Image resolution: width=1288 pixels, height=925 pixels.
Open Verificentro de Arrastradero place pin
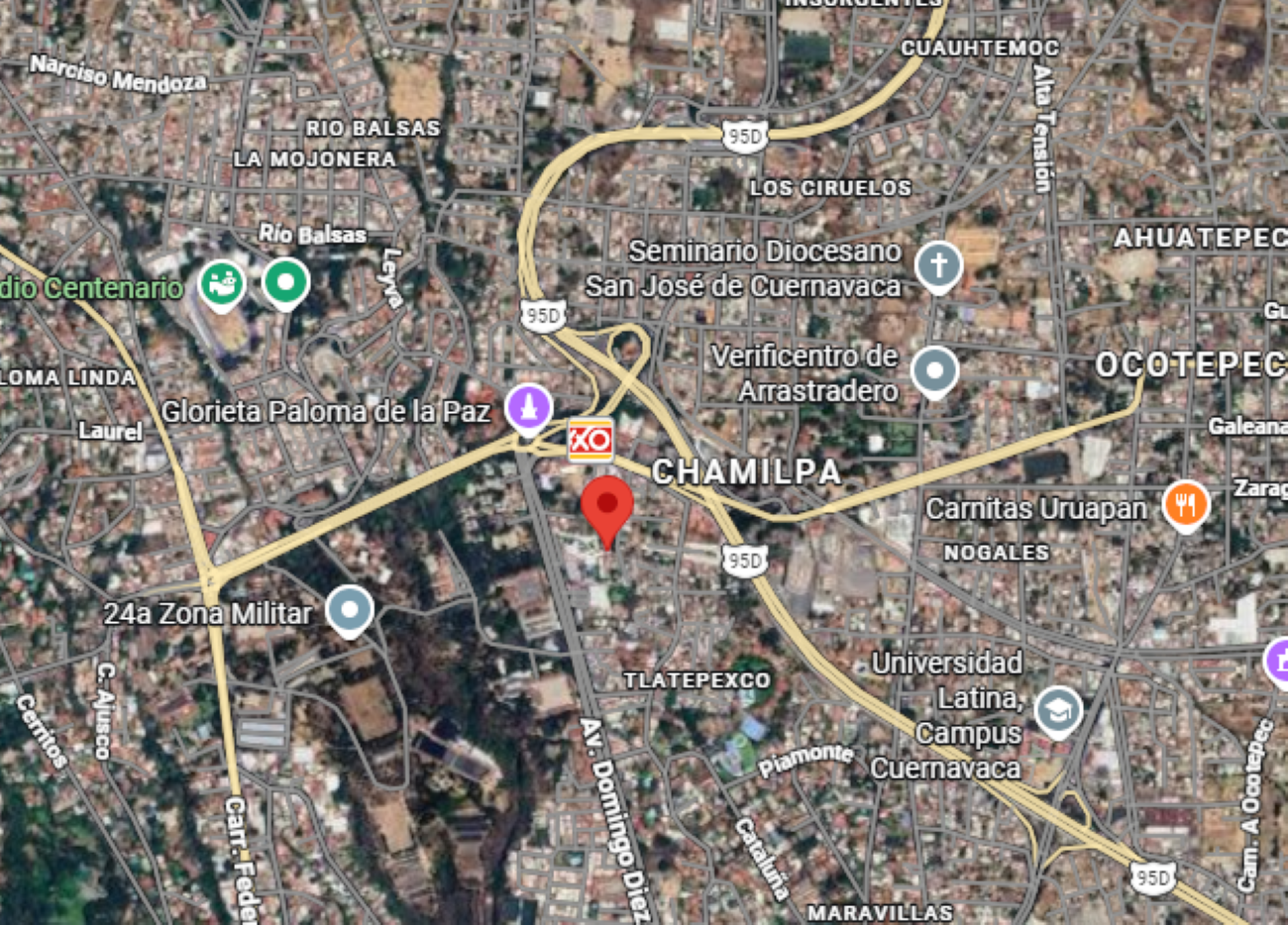(x=934, y=371)
